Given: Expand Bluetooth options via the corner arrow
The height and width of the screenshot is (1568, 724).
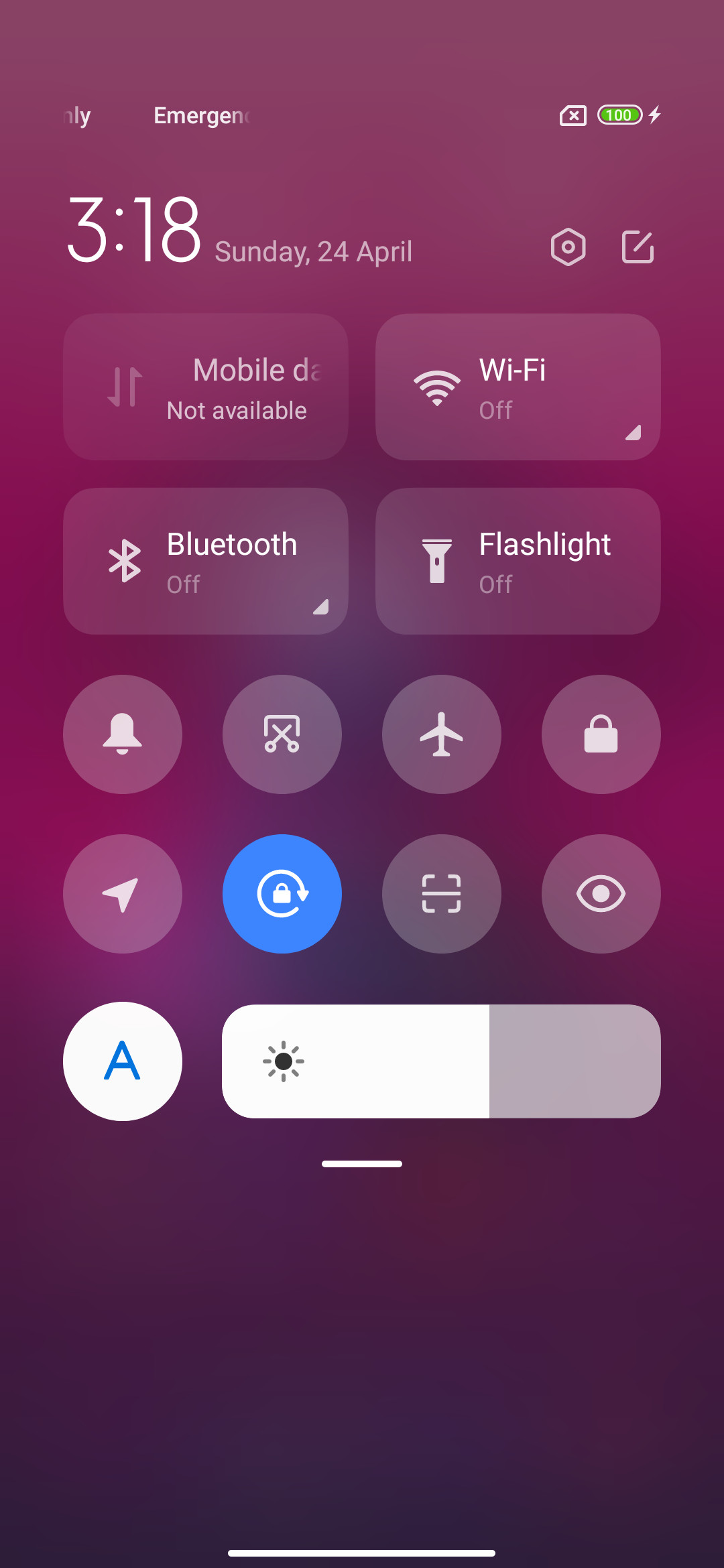Looking at the screenshot, I should pos(321,606).
